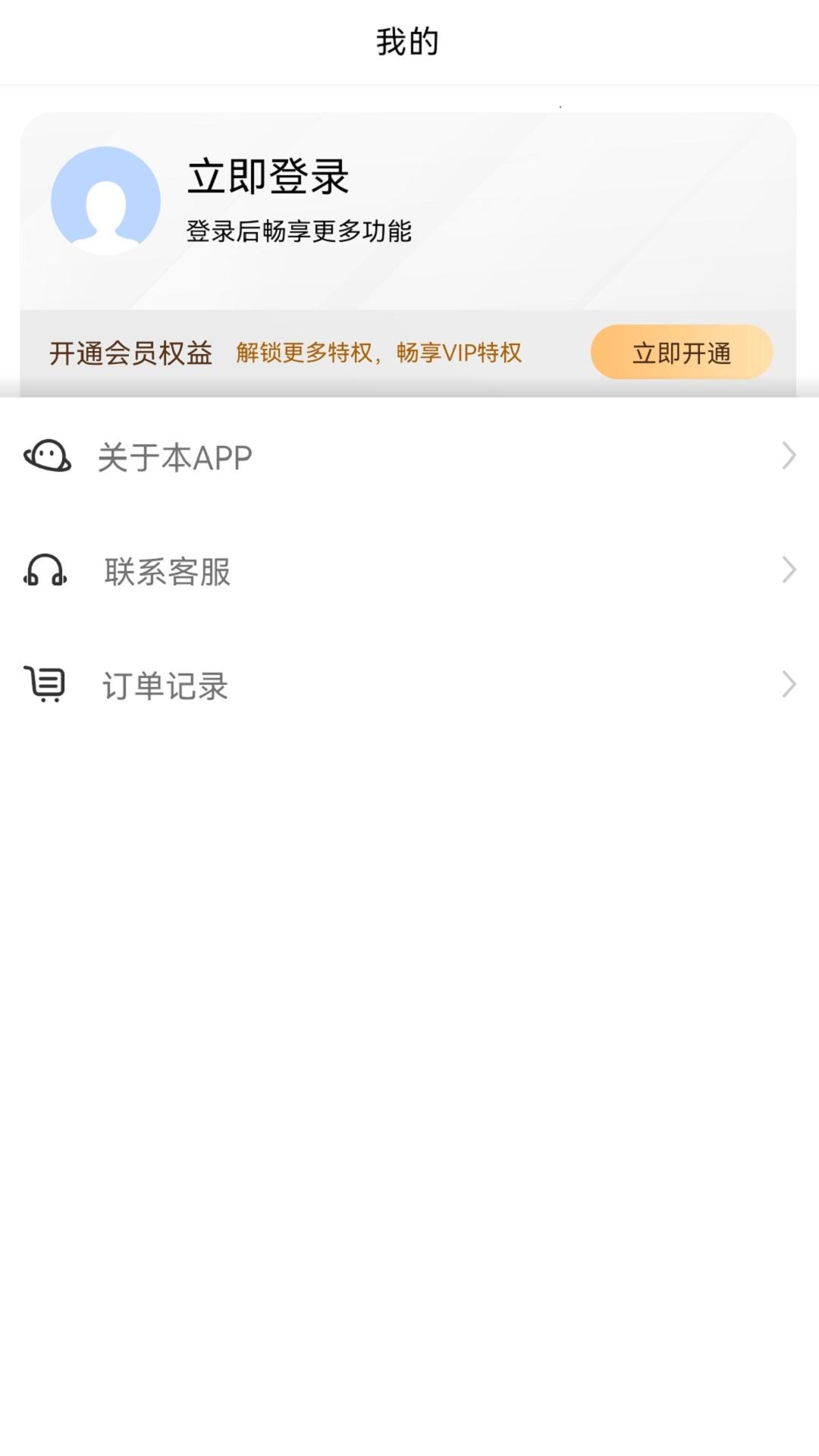Tap the 立即开通 VIP button
Image resolution: width=819 pixels, height=1456 pixels.
pos(681,353)
